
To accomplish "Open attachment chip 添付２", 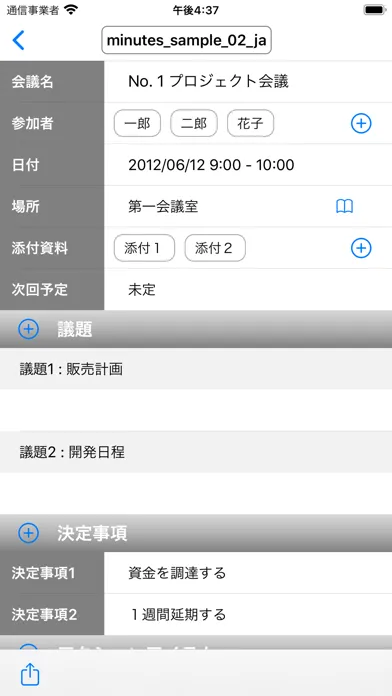I will pyautogui.click(x=215, y=248).
